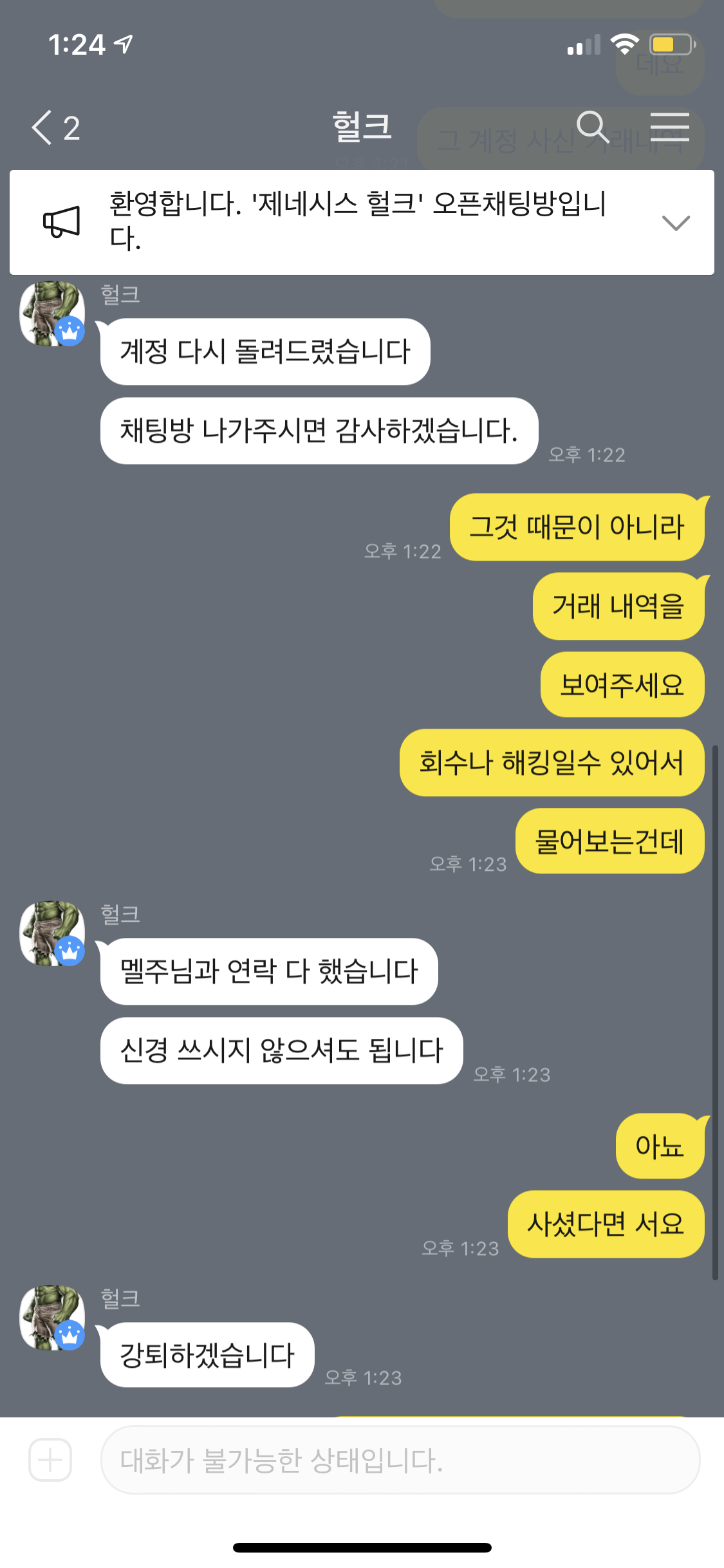Expand the 제네시스 헐크 notice banner

[x=675, y=223]
